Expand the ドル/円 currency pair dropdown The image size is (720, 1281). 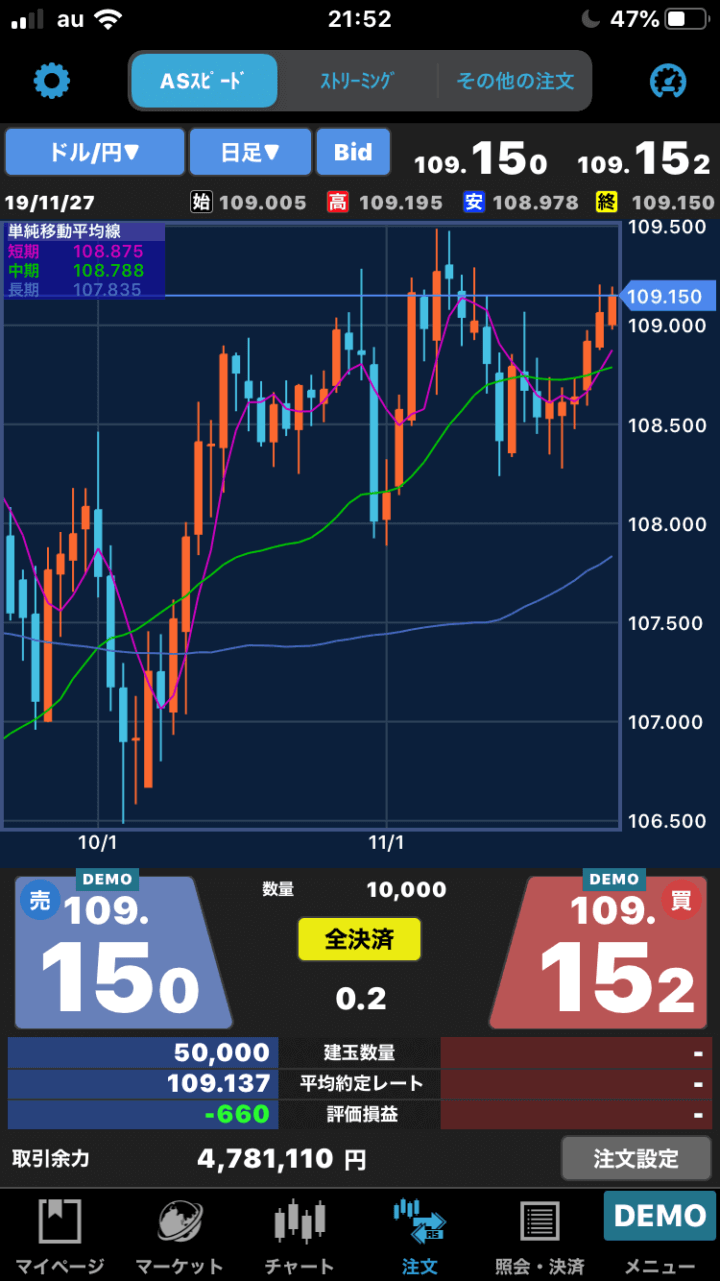point(95,152)
